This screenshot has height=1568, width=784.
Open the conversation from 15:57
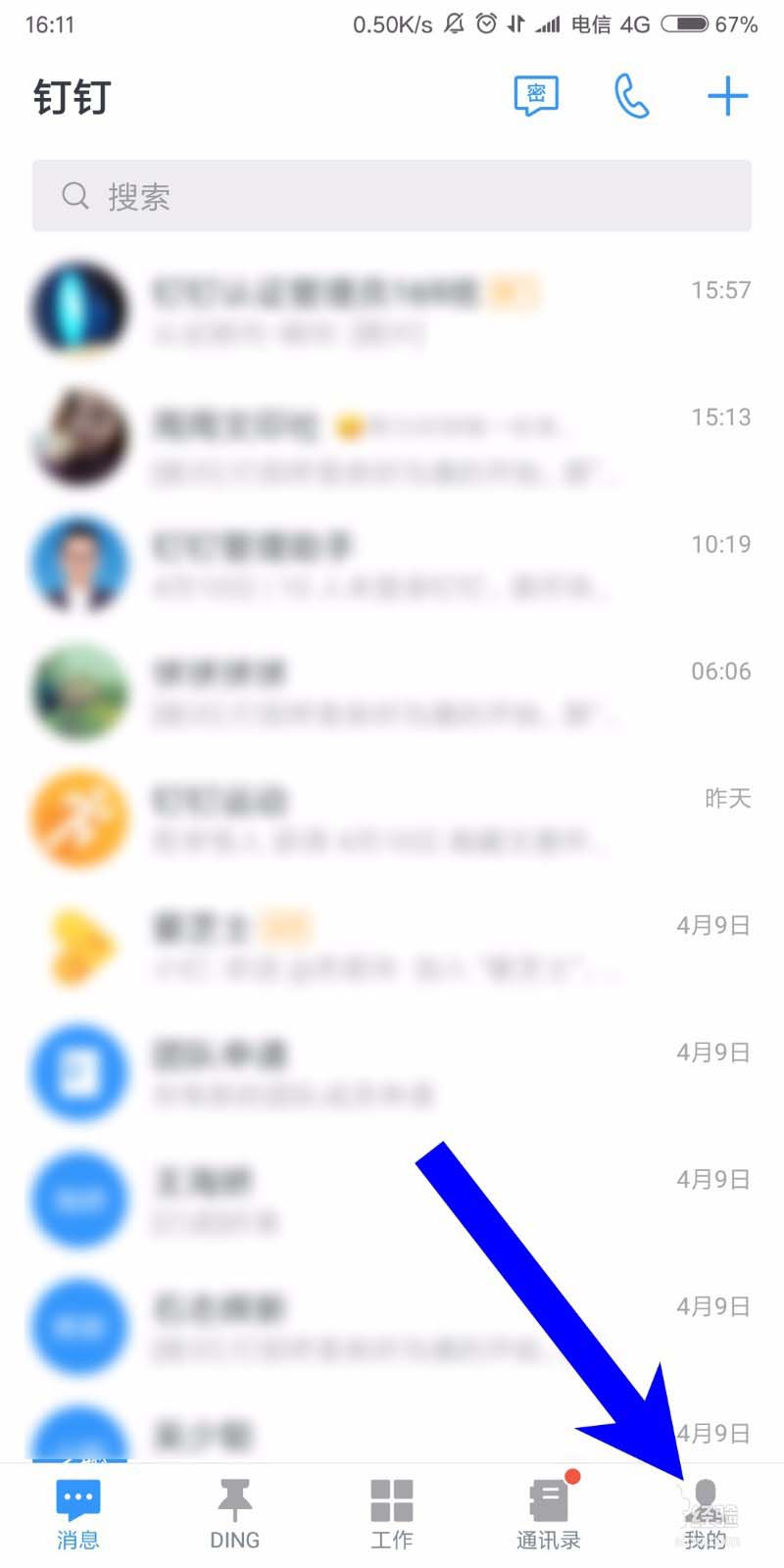392,310
